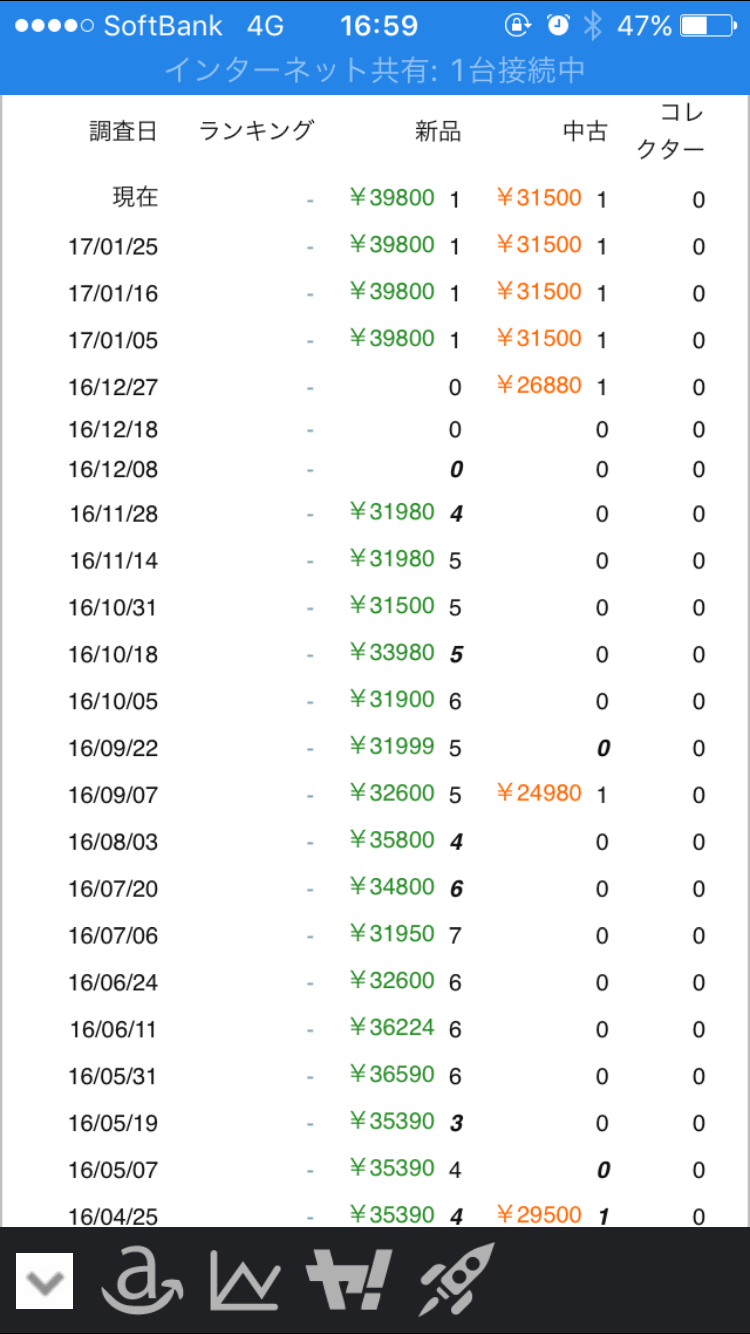
Task: Open the Amazon page icon
Action: pyautogui.click(x=142, y=1280)
